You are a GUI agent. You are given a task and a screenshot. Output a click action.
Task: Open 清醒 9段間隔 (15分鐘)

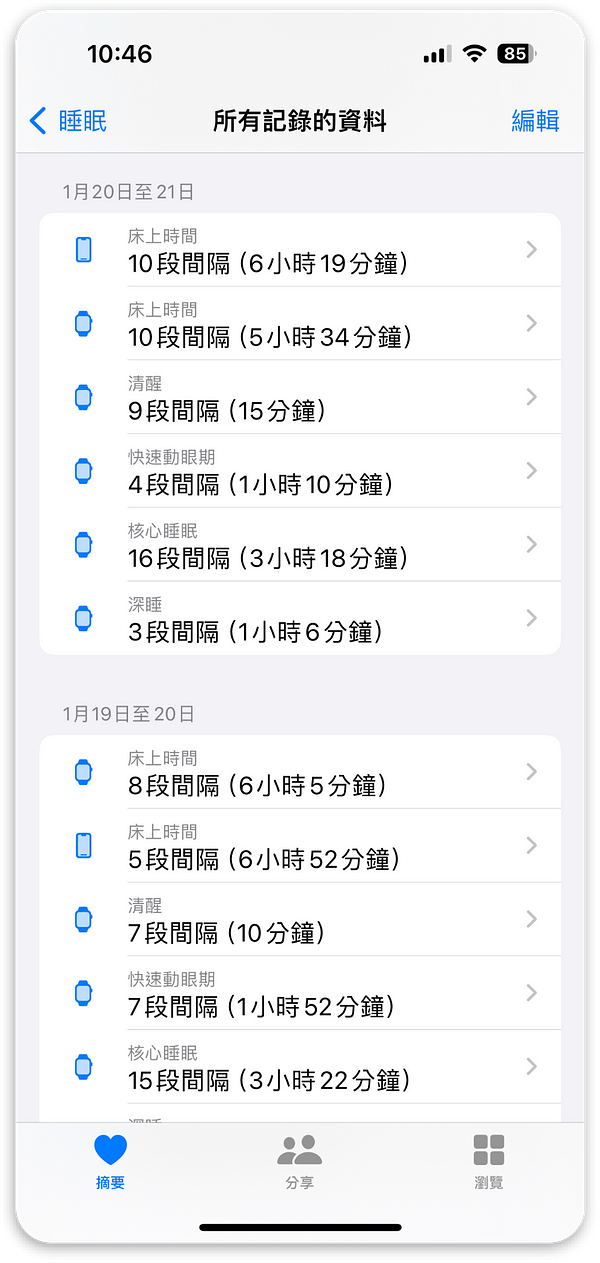tap(300, 398)
